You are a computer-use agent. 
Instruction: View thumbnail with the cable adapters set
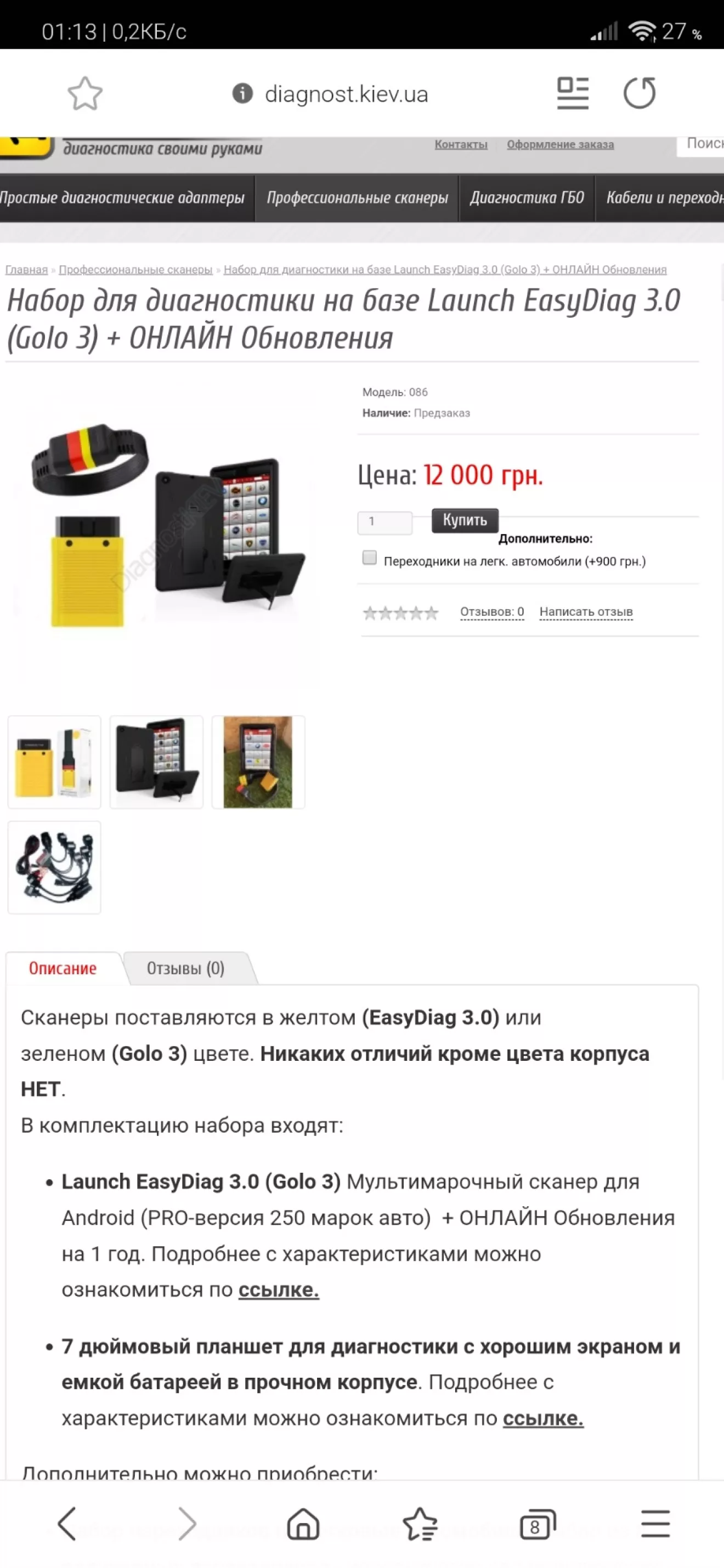pos(54,867)
